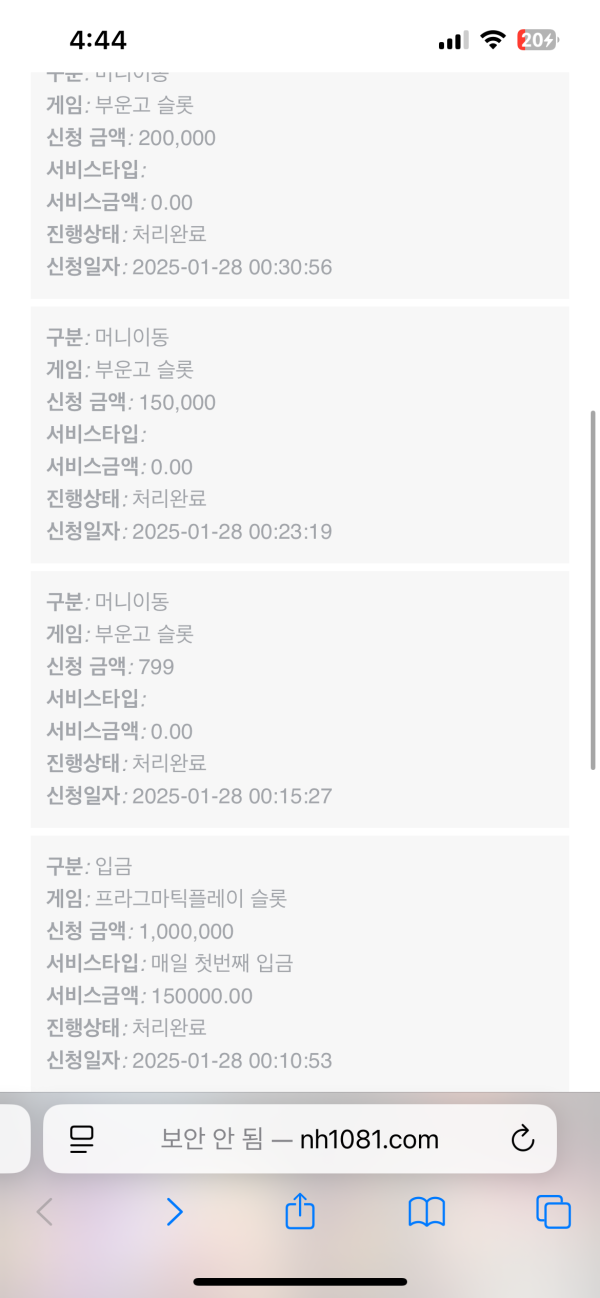The height and width of the screenshot is (1298, 600).
Task: Open Safari bookmarks
Action: pyautogui.click(x=427, y=1212)
